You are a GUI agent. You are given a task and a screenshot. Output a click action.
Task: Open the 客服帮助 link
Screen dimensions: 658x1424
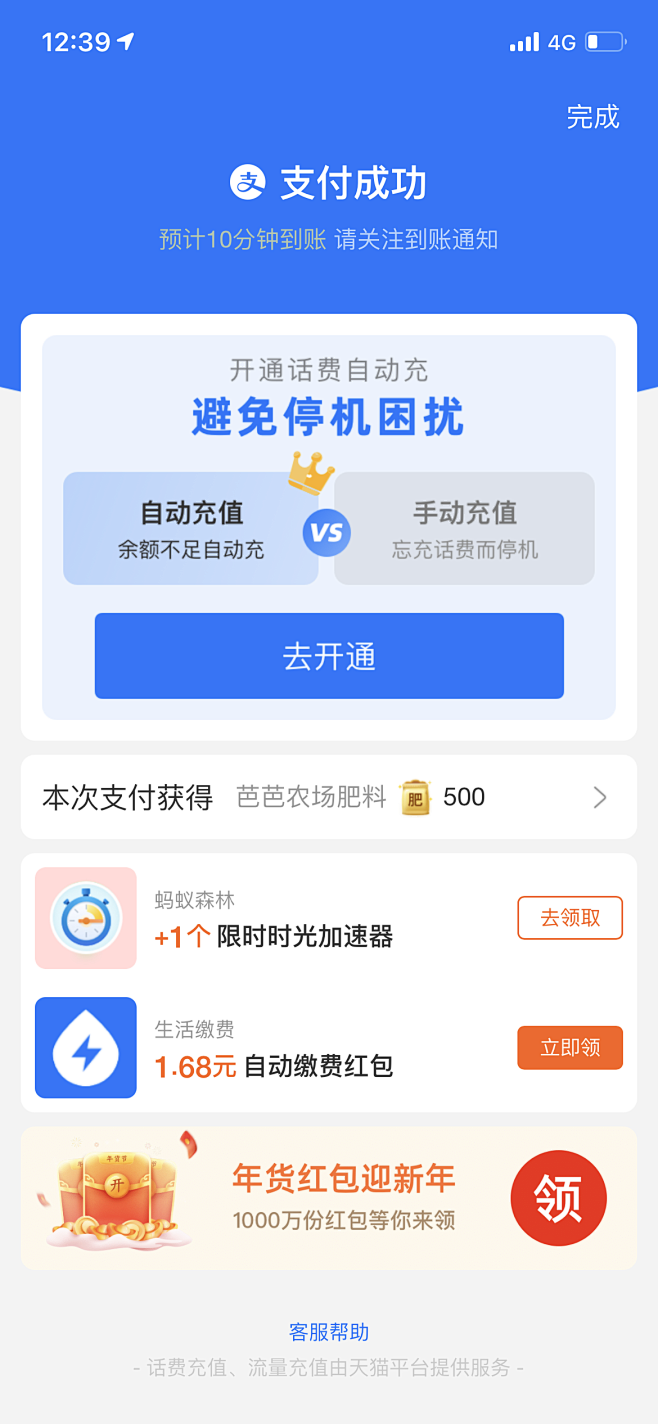click(329, 1332)
